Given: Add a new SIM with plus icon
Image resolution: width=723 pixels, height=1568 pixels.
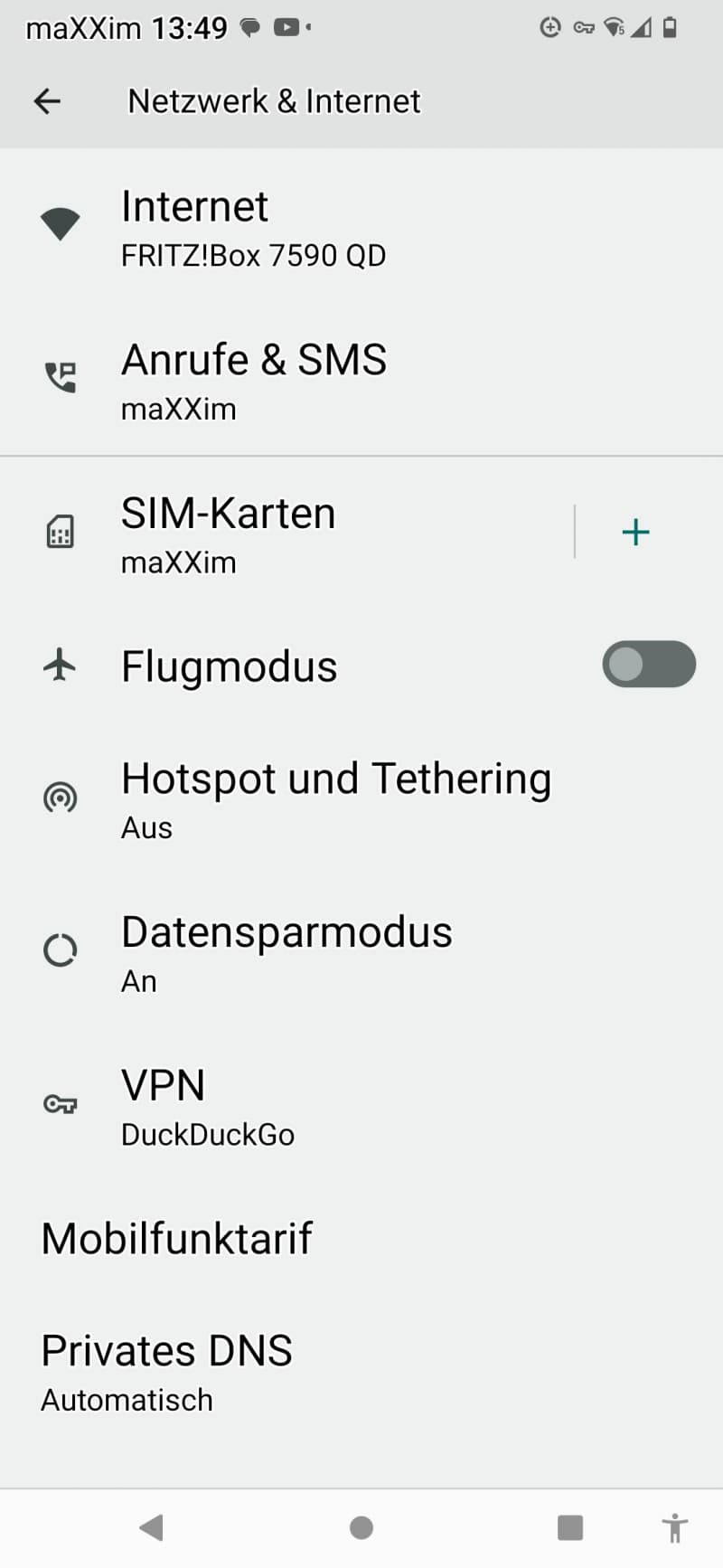Looking at the screenshot, I should click(x=636, y=532).
